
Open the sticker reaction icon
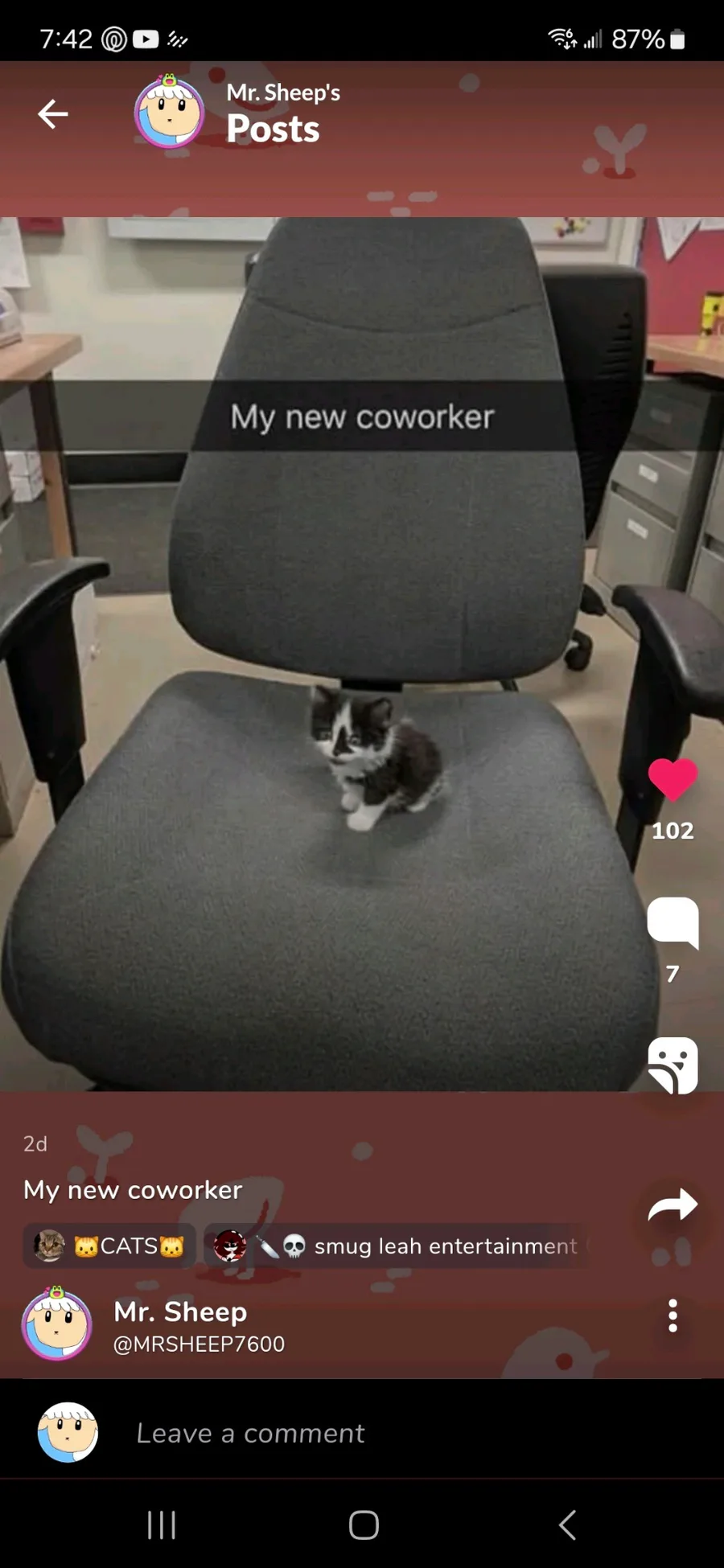[673, 1065]
